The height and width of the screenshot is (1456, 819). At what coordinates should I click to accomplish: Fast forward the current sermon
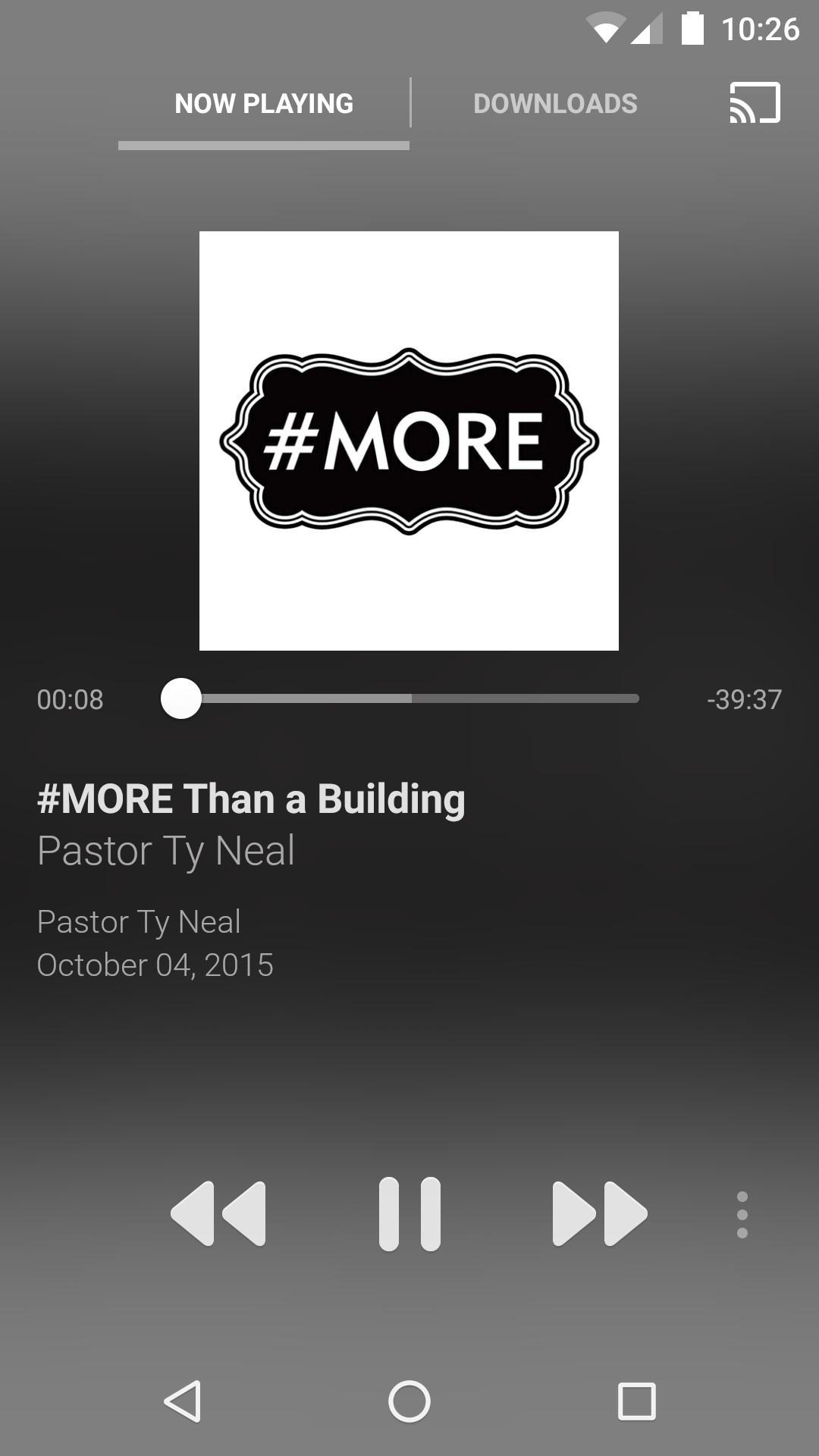click(599, 1213)
